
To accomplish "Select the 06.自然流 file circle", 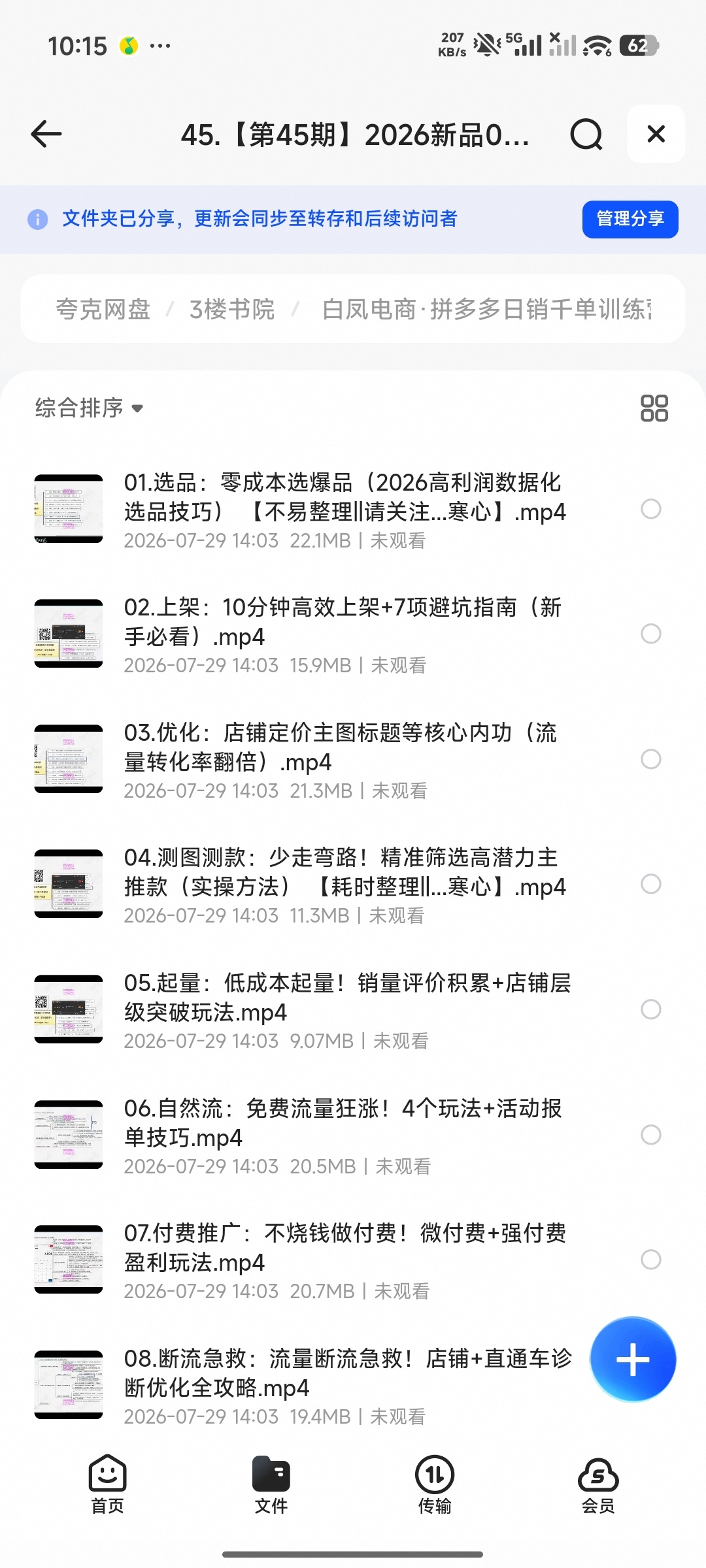I will click(650, 1135).
